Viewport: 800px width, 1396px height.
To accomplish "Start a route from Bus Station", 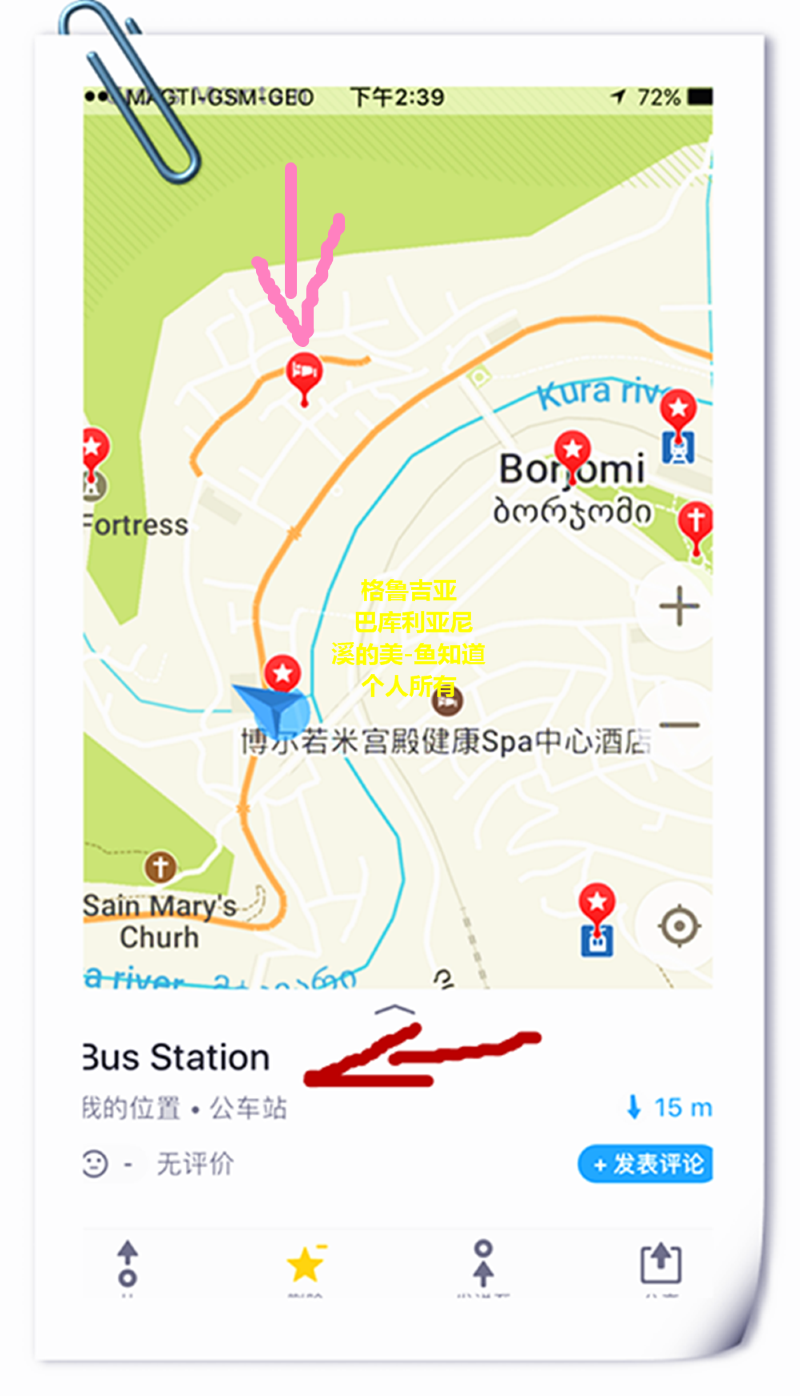I will pos(127,1263).
